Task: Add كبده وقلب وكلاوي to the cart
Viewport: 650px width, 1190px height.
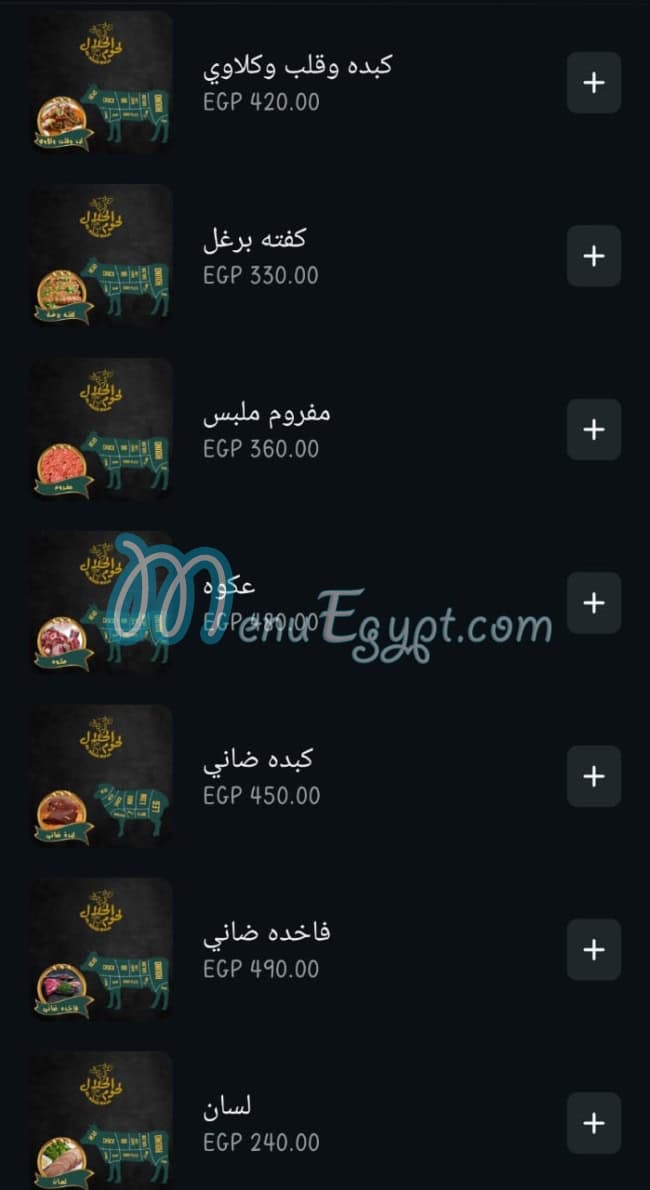Action: [594, 83]
